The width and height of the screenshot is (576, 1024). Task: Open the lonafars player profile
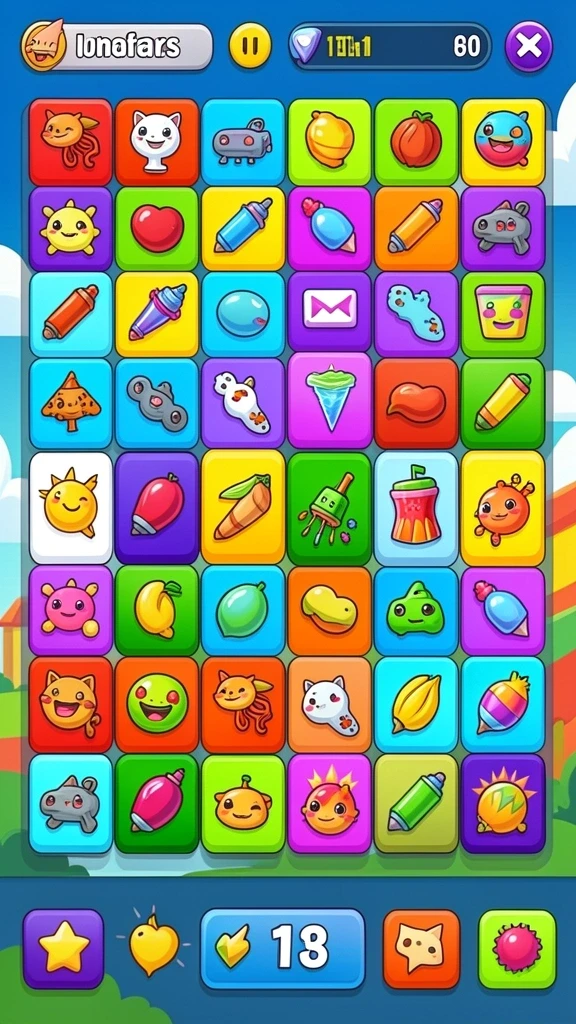(118, 46)
